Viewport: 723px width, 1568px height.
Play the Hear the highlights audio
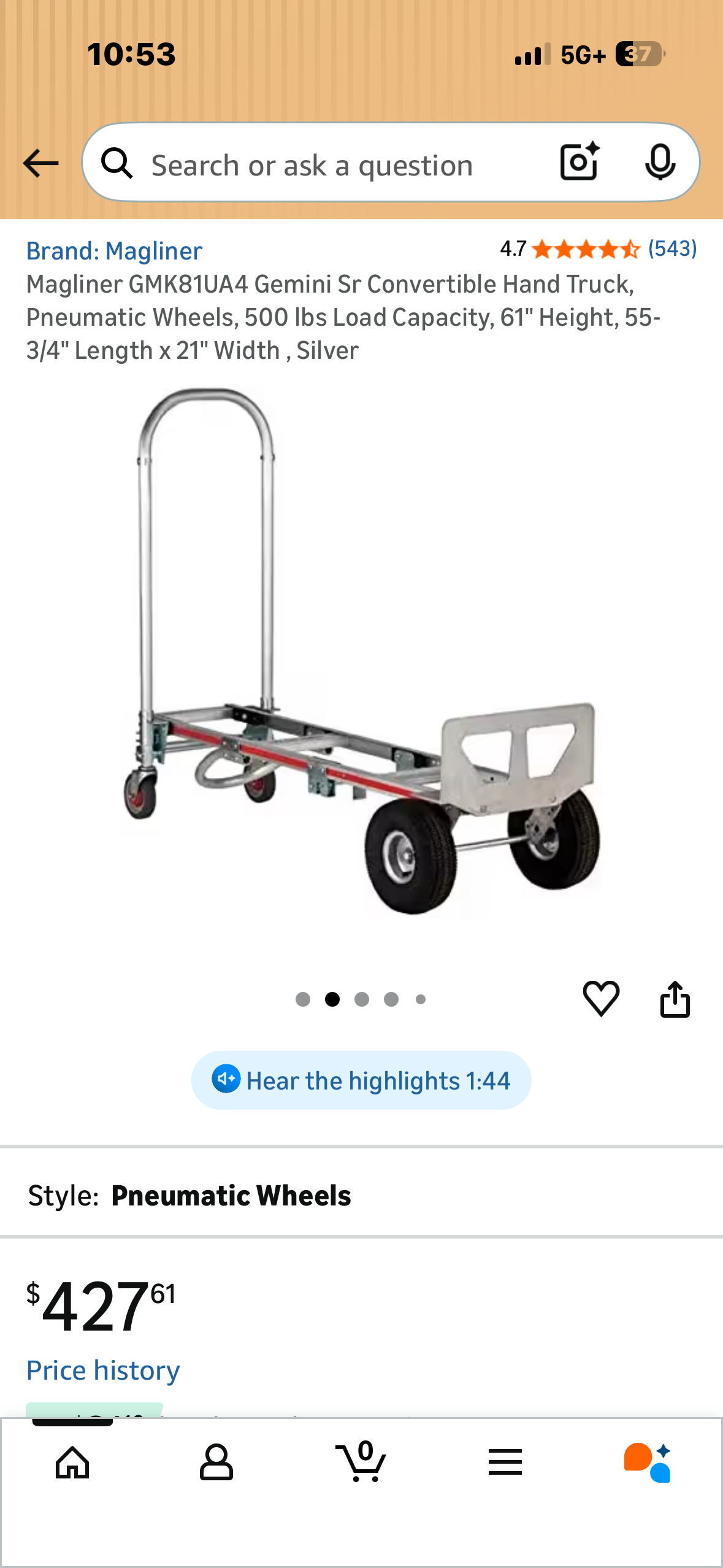click(x=361, y=1080)
